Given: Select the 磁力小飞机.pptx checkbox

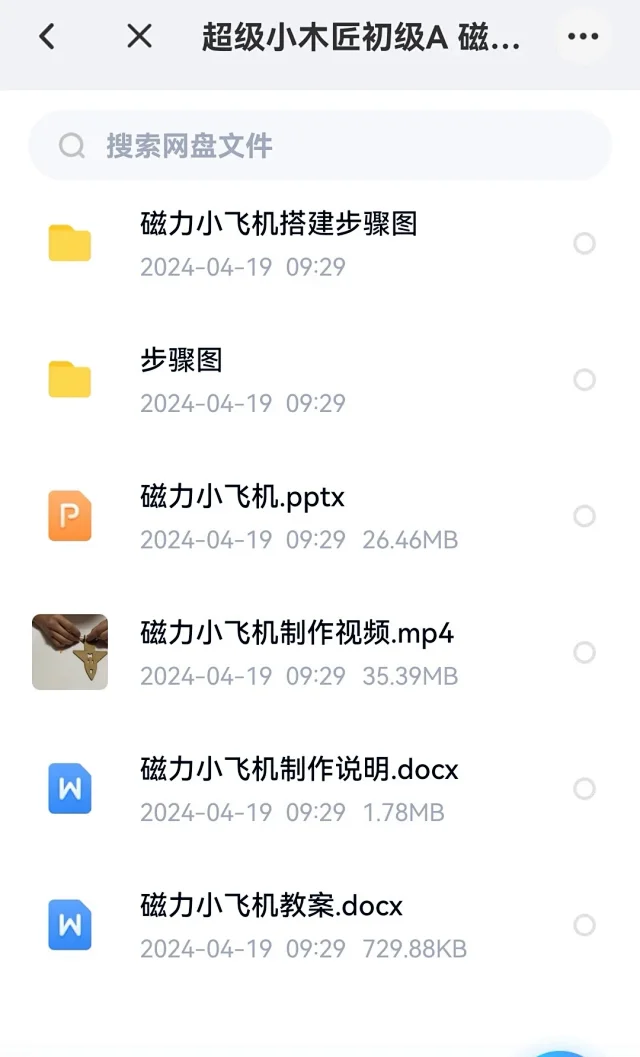Looking at the screenshot, I should [x=584, y=516].
